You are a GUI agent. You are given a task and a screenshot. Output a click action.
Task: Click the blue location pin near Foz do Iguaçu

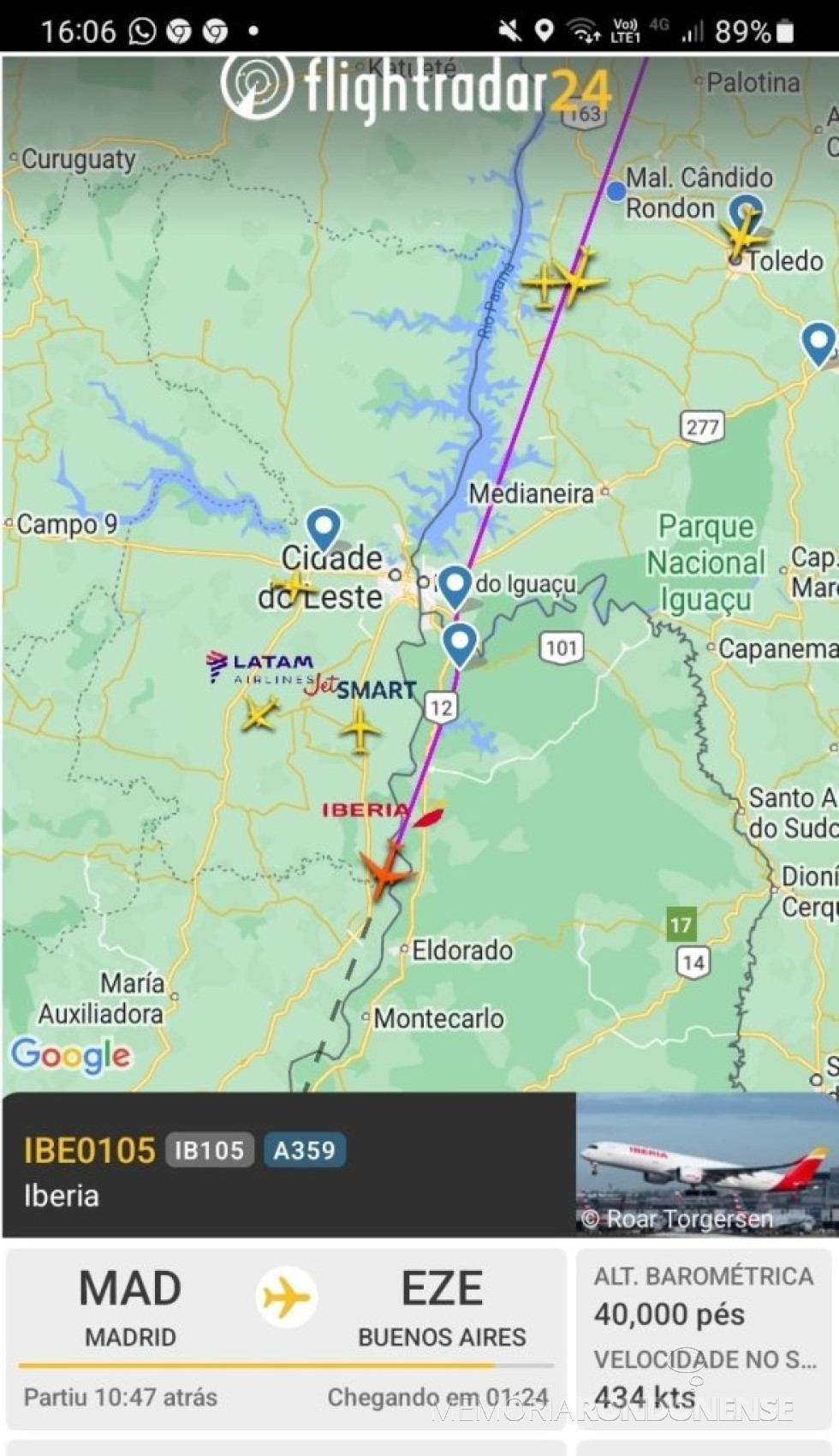tap(454, 585)
